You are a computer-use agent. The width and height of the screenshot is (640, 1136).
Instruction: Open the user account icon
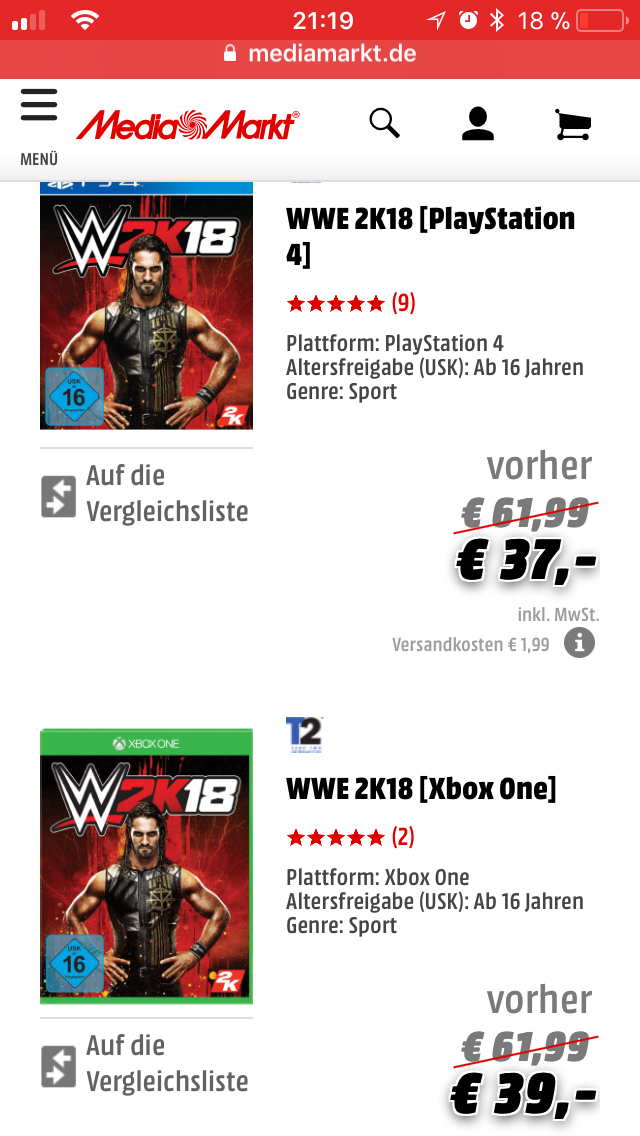[478, 124]
